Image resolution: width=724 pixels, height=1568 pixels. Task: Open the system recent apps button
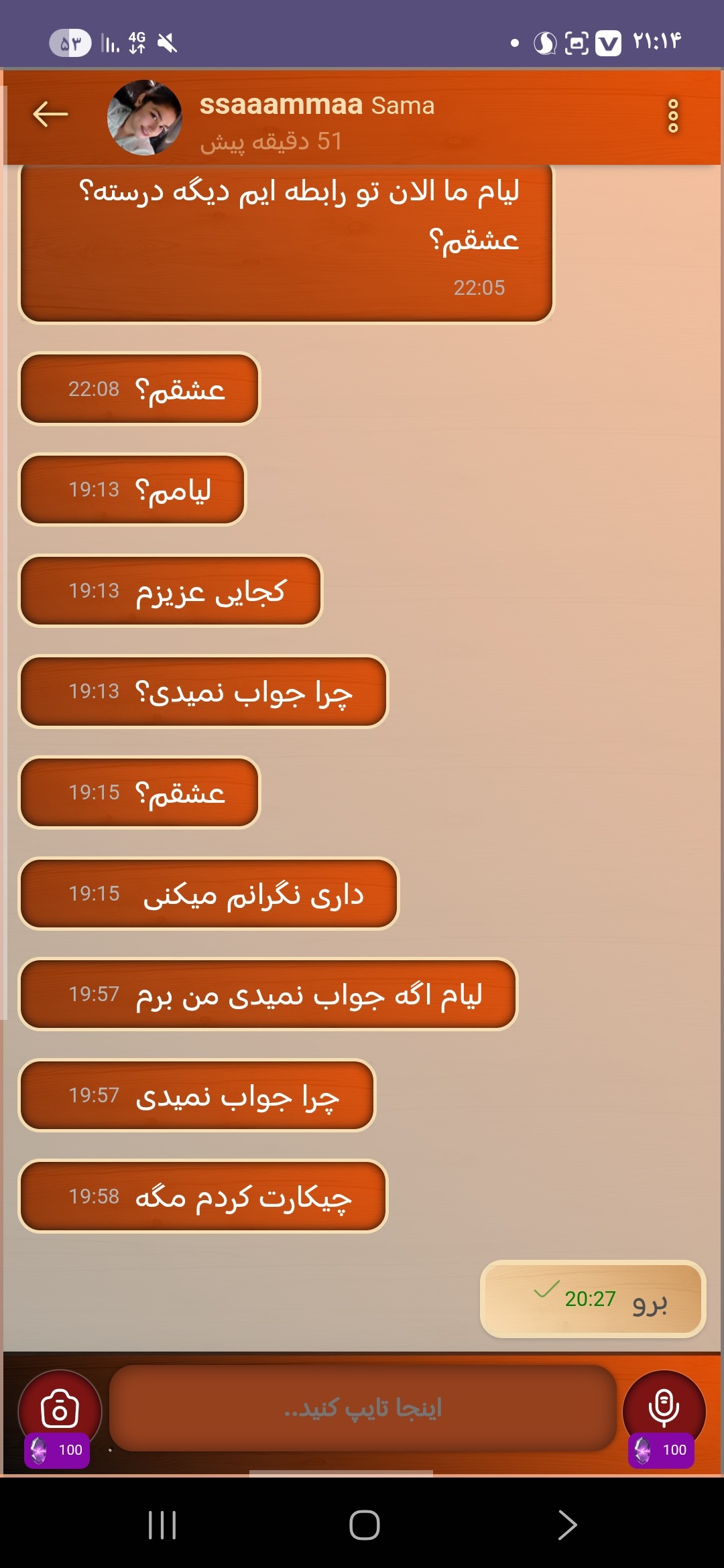pyautogui.click(x=162, y=1525)
